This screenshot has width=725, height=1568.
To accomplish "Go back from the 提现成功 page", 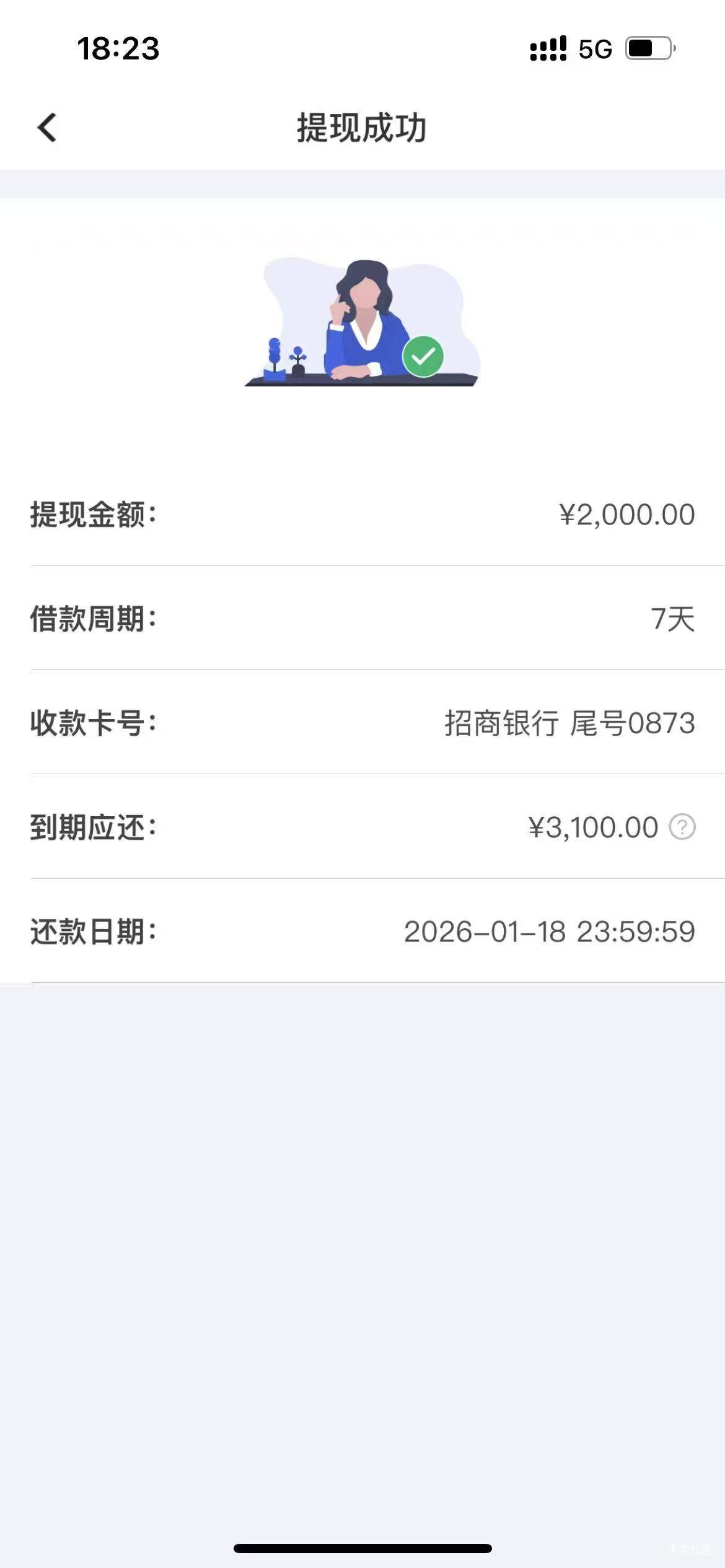I will pyautogui.click(x=47, y=128).
